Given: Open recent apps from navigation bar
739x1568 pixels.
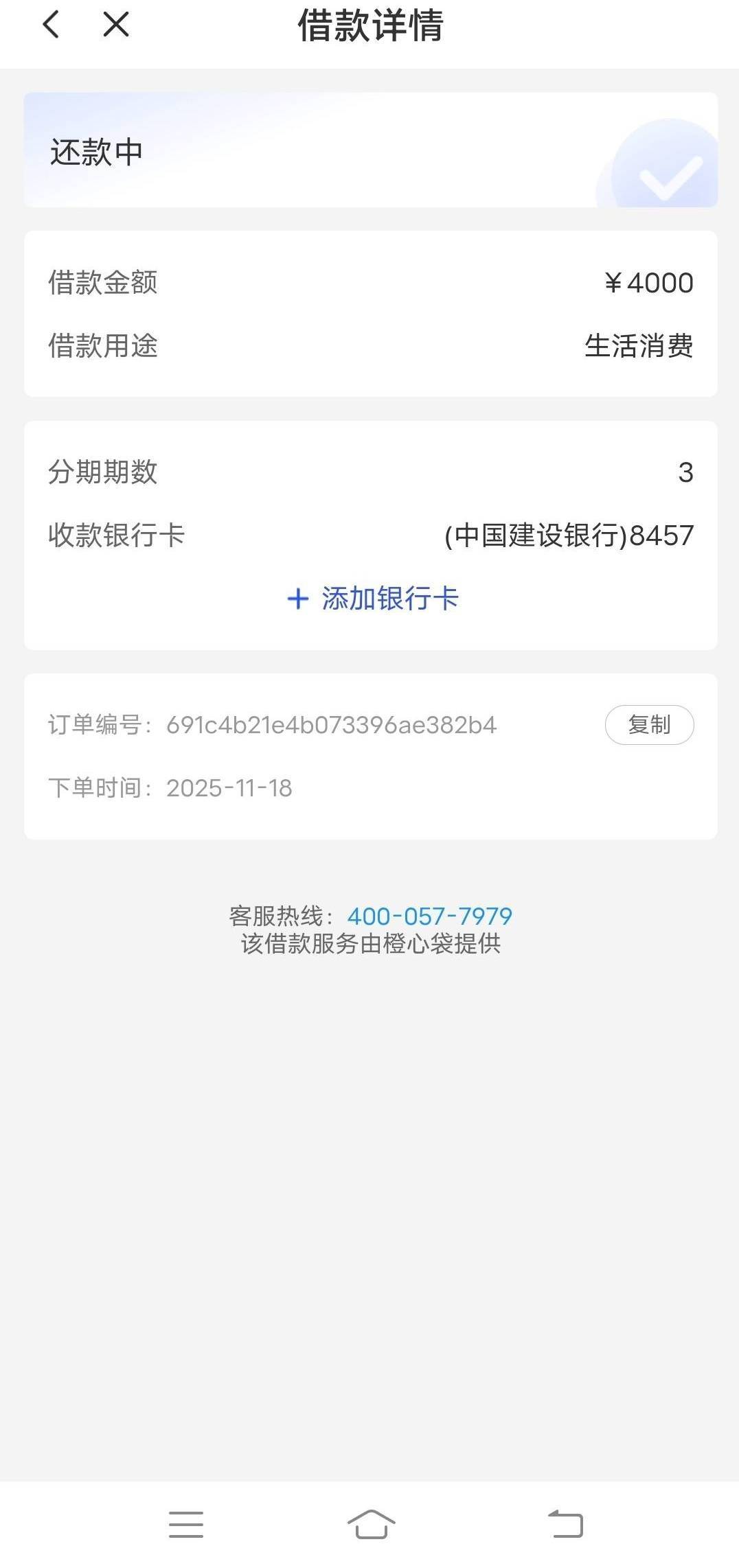Looking at the screenshot, I should (186, 1525).
